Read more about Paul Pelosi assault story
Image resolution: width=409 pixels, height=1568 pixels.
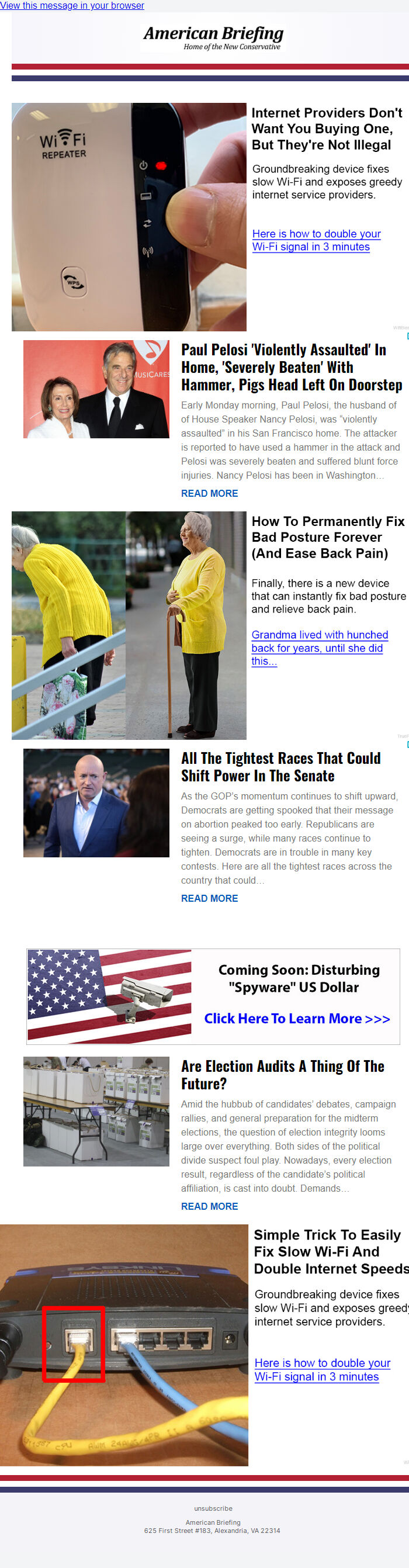[x=209, y=493]
